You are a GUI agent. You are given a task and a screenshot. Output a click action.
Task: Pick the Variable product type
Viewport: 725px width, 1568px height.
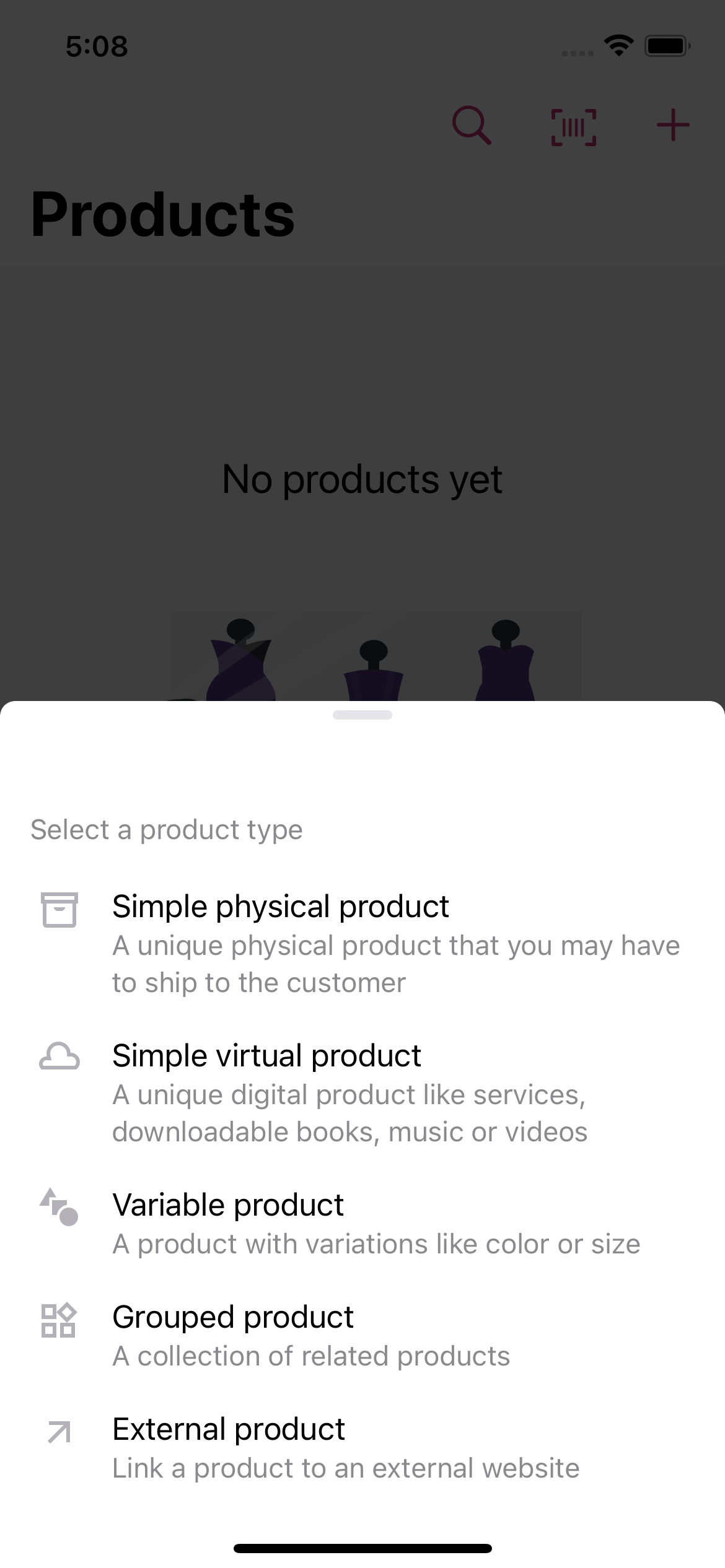pos(362,1222)
